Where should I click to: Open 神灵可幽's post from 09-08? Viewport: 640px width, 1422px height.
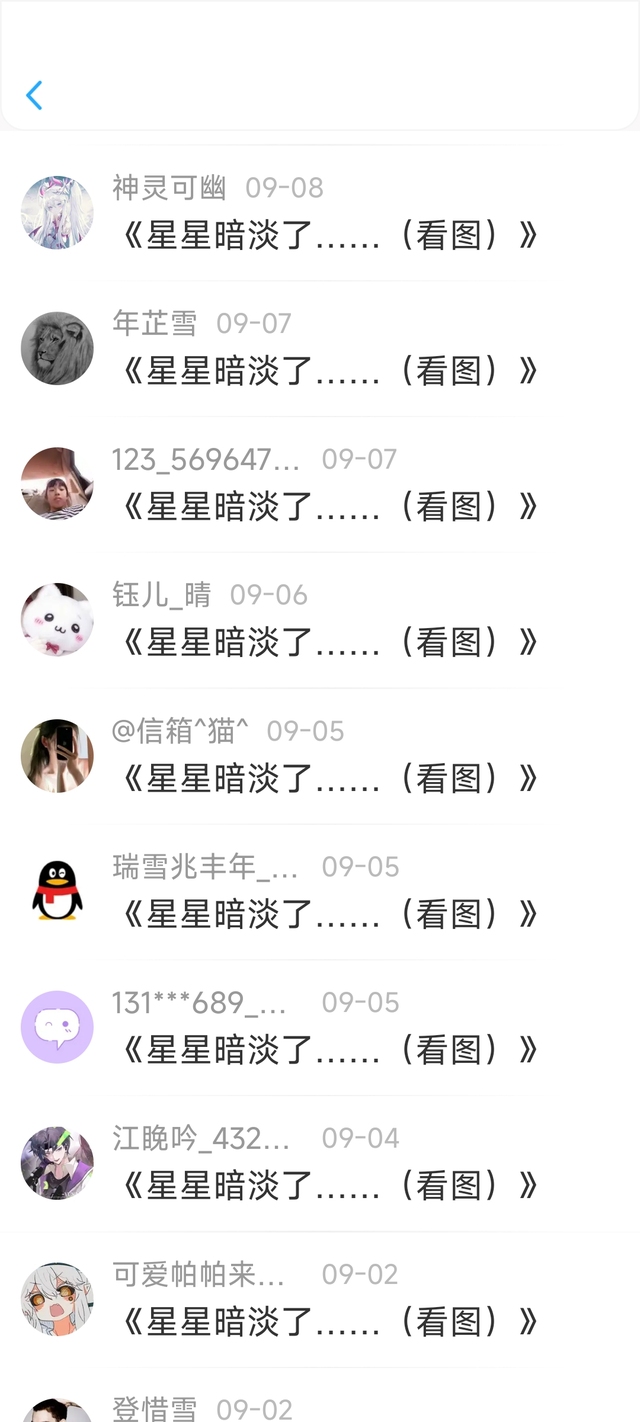(x=330, y=236)
